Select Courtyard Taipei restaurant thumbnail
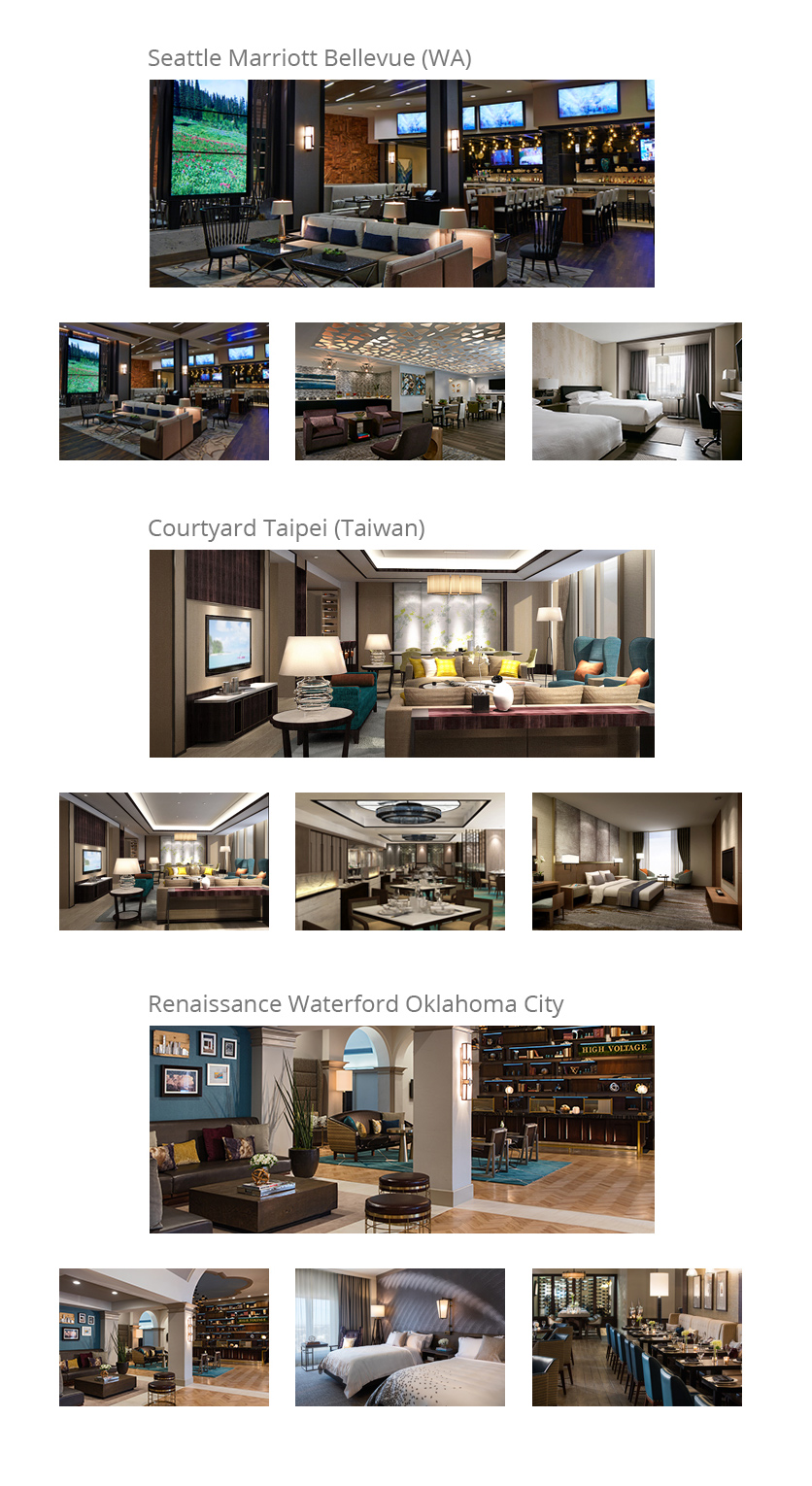The height and width of the screenshot is (1486, 812). (x=400, y=861)
